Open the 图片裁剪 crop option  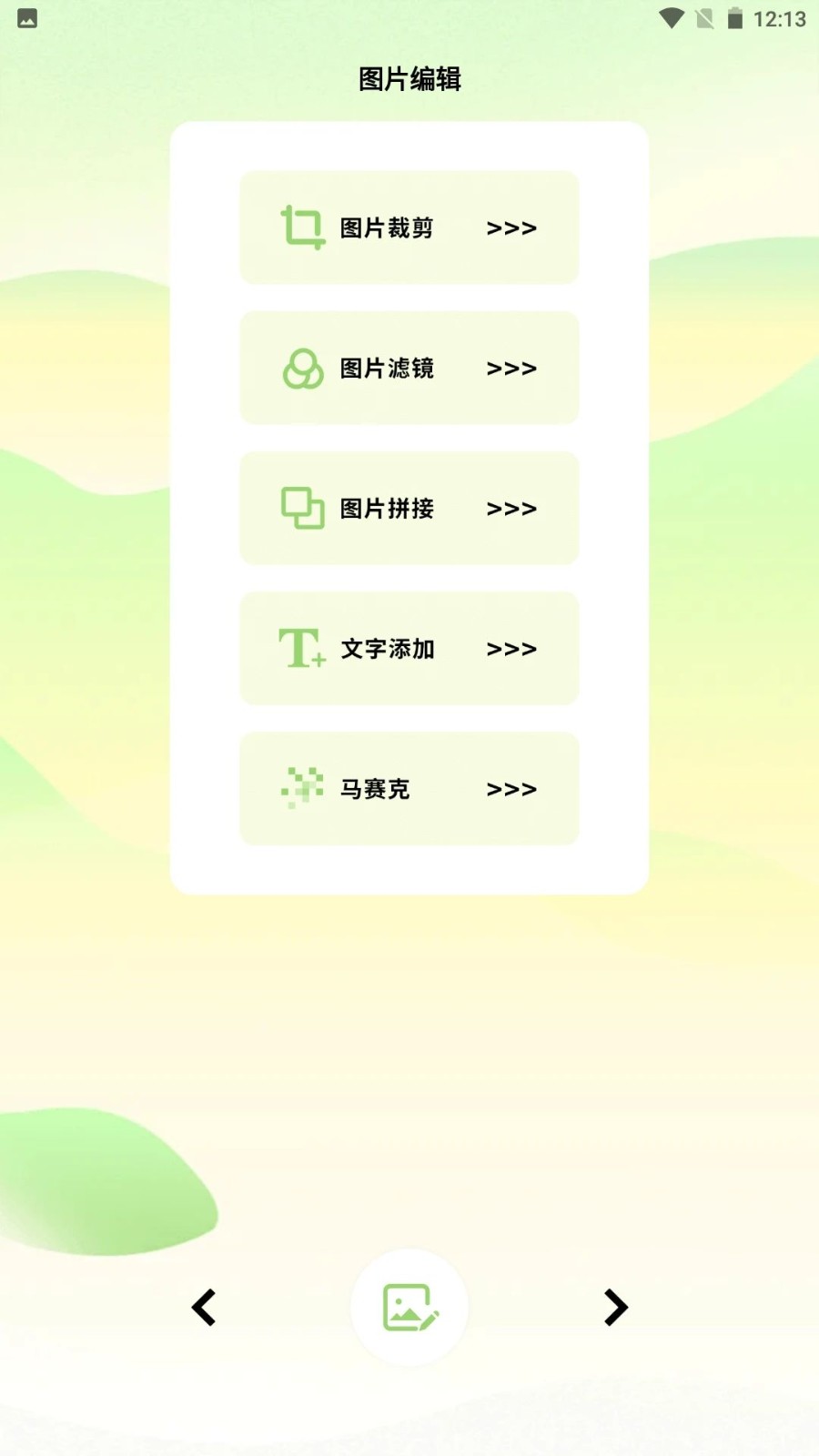tap(409, 227)
